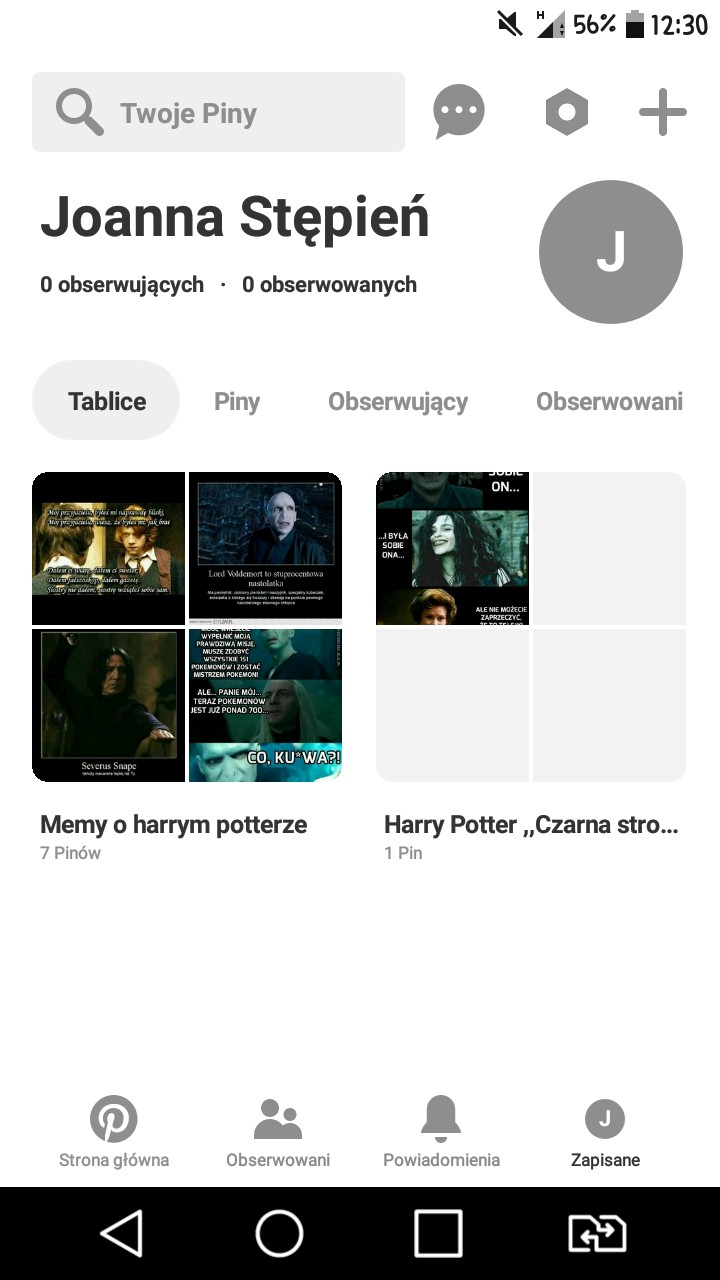The height and width of the screenshot is (1280, 720).
Task: Tap the system back button
Action: (122, 1233)
